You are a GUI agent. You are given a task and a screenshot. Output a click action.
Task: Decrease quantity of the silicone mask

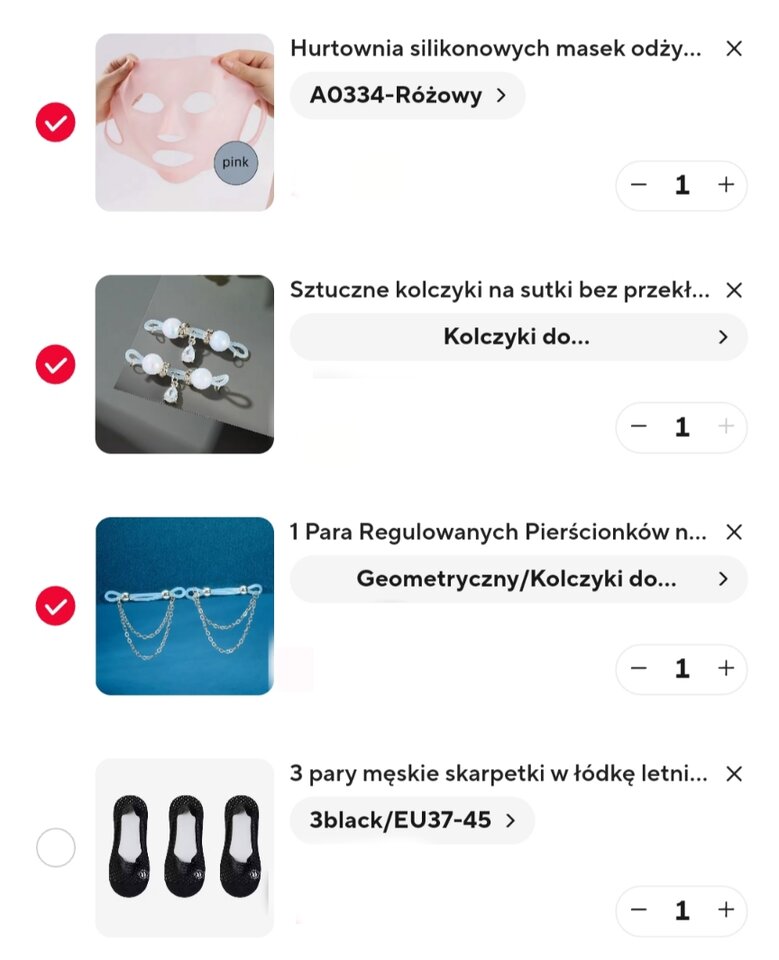coord(639,185)
